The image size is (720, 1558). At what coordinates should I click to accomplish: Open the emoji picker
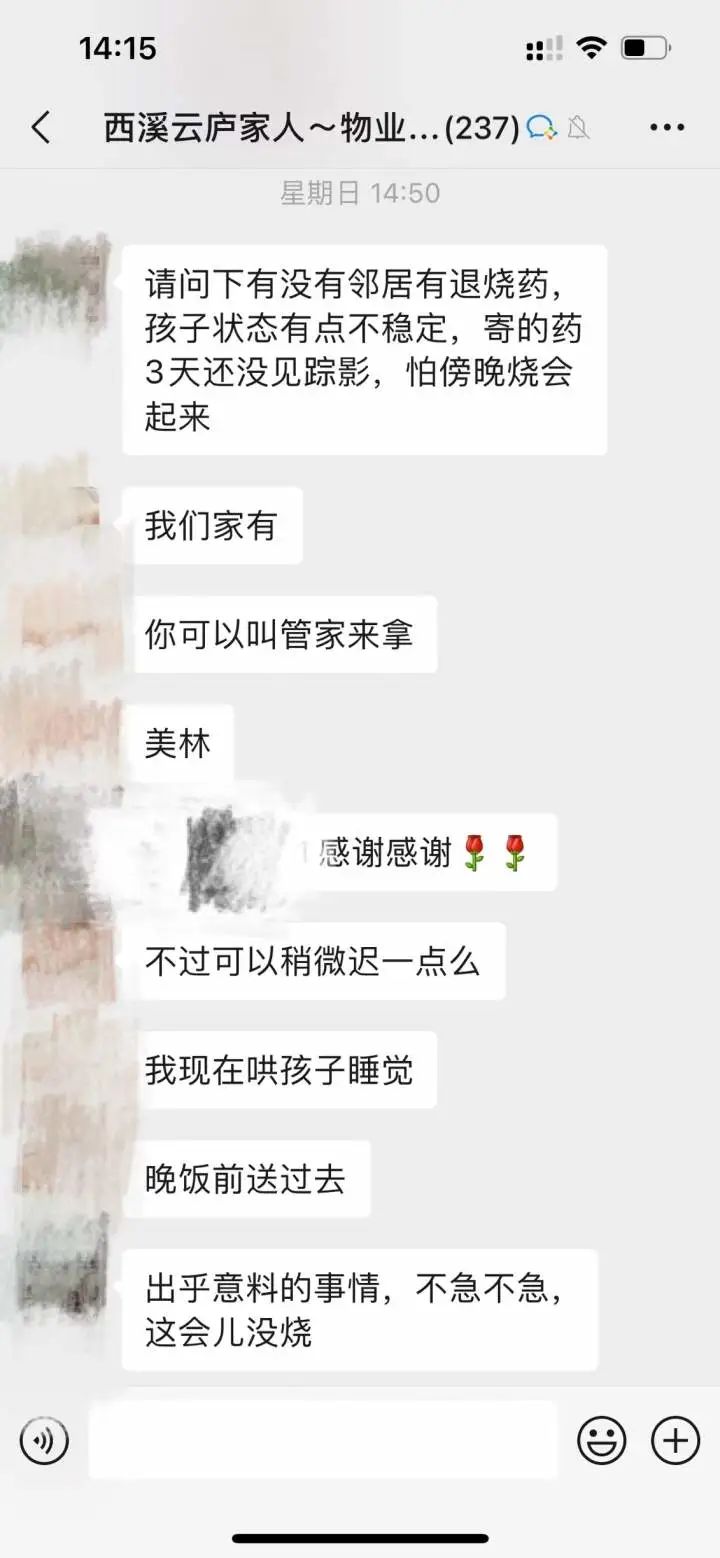pyautogui.click(x=602, y=1441)
